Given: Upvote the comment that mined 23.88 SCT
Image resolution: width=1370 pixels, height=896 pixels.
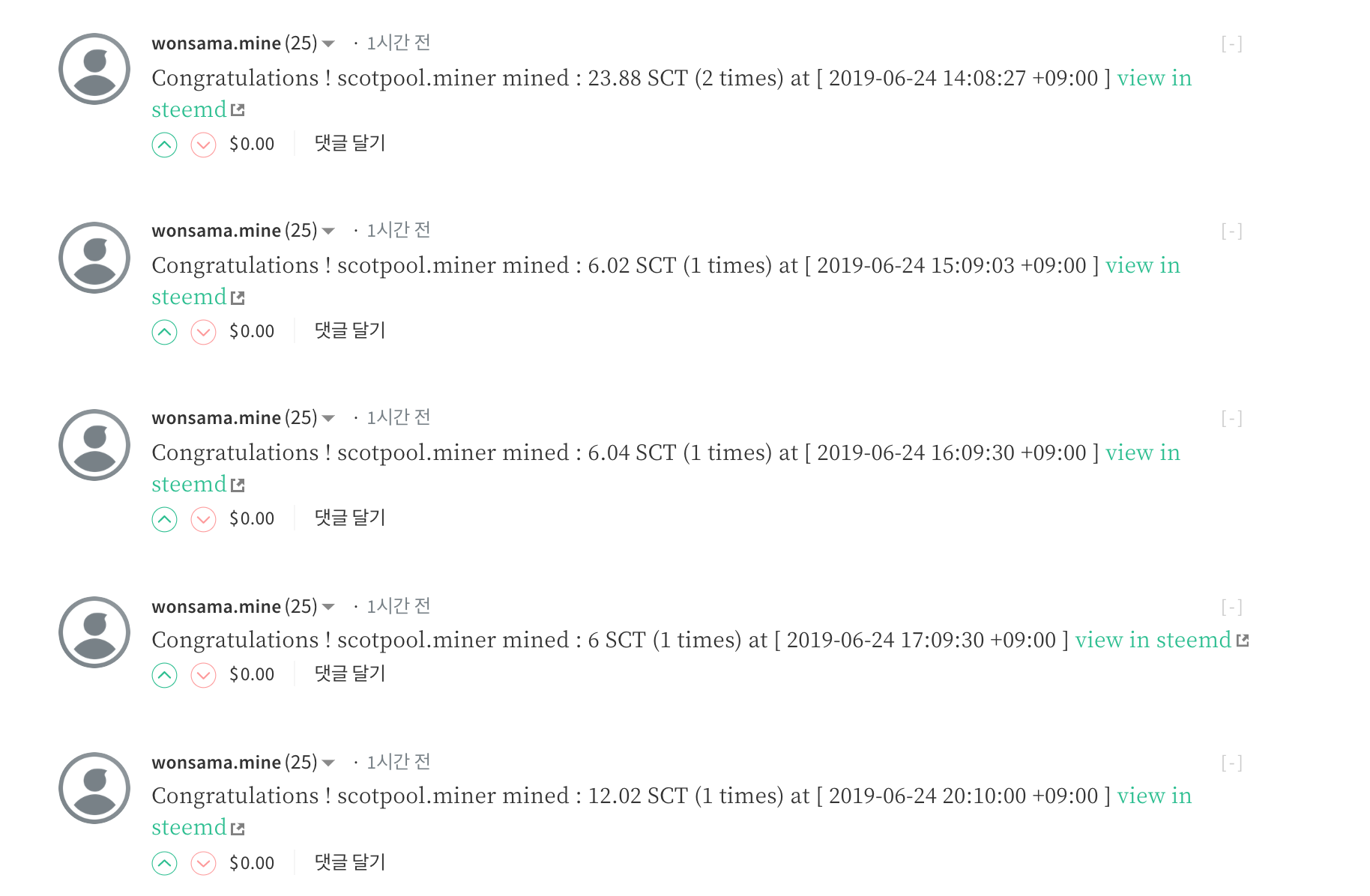Looking at the screenshot, I should click(x=164, y=145).
